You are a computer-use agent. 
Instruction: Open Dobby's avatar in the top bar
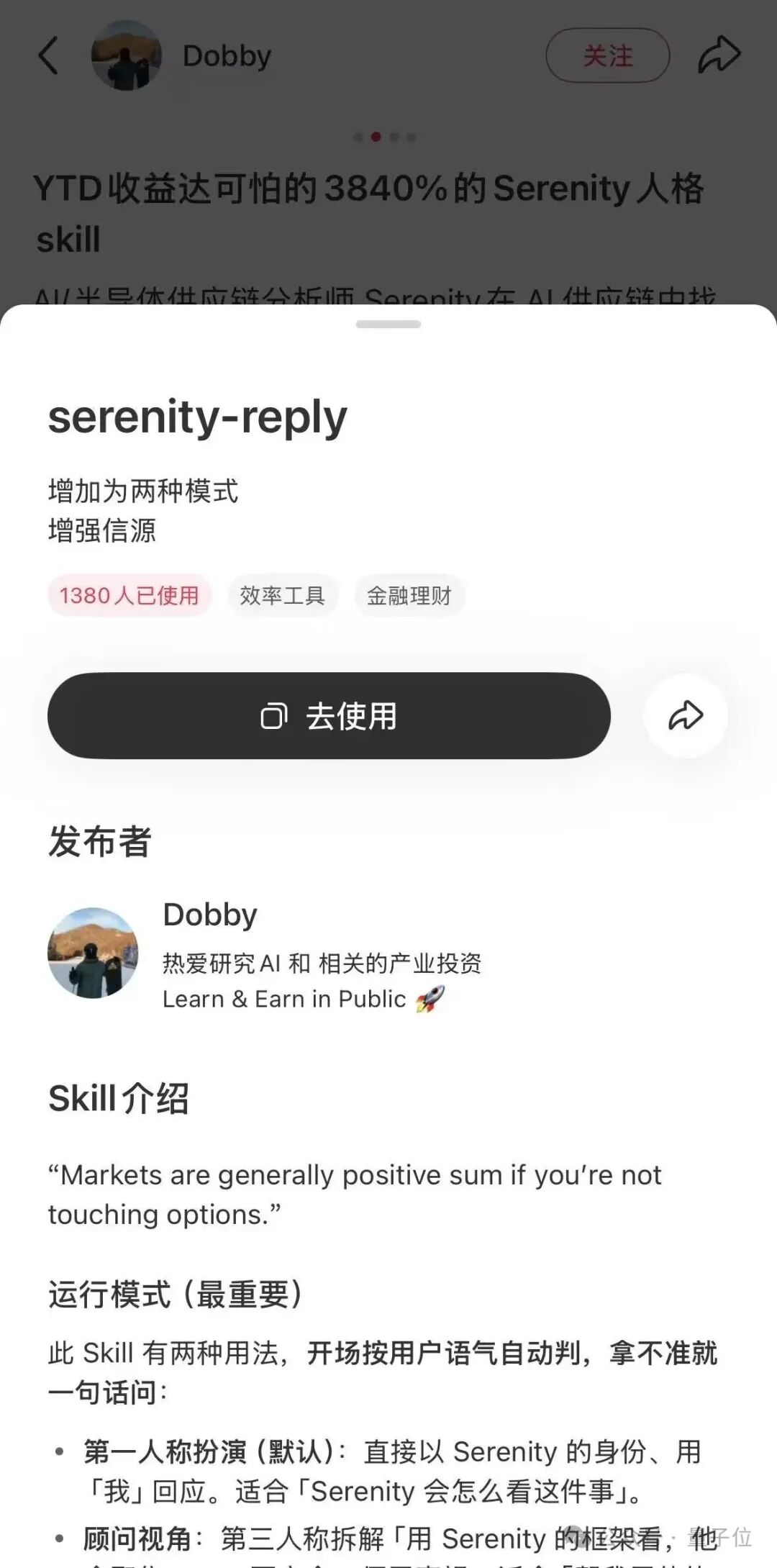click(127, 55)
